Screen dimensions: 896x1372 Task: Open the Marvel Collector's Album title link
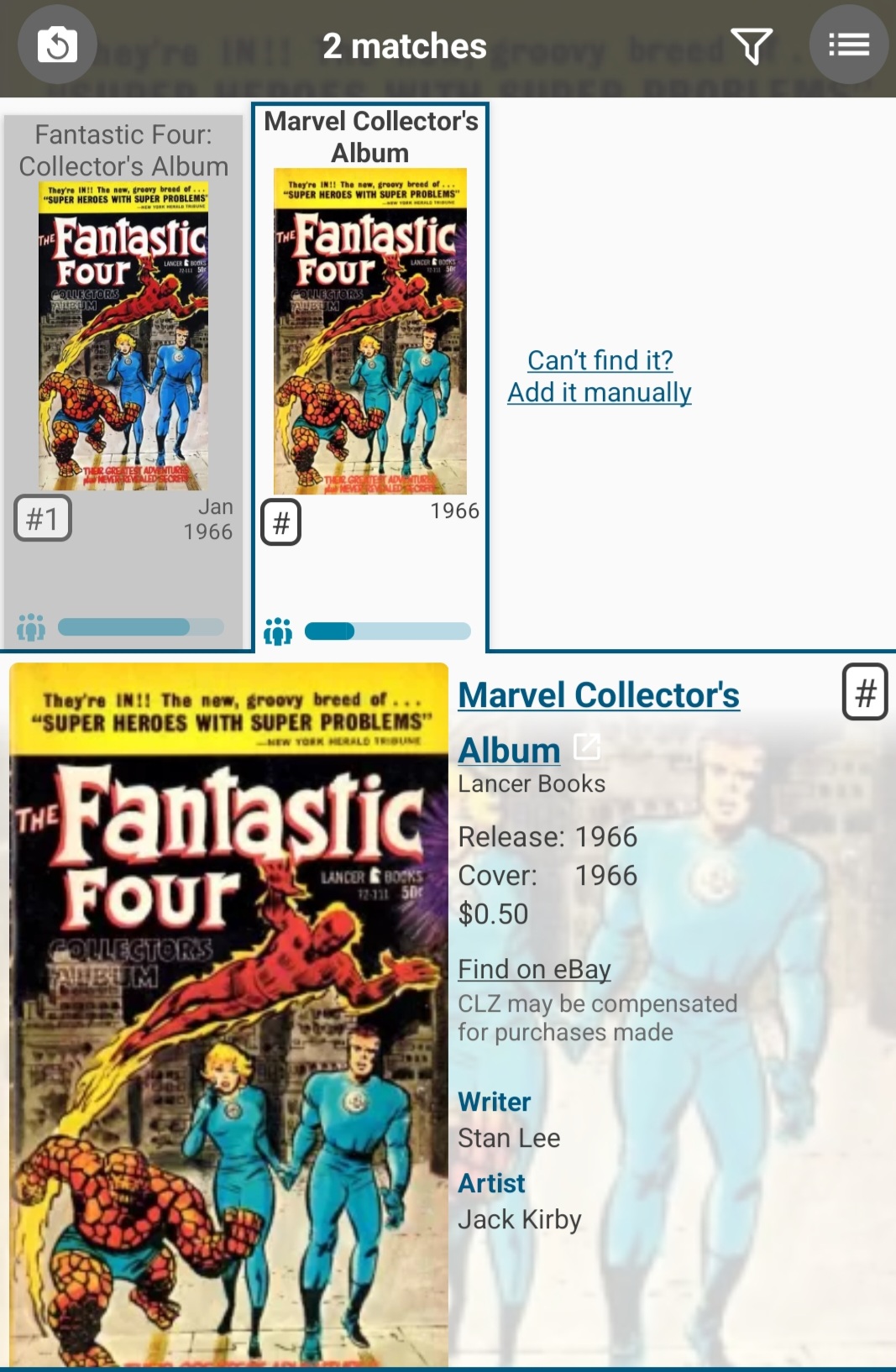(598, 696)
